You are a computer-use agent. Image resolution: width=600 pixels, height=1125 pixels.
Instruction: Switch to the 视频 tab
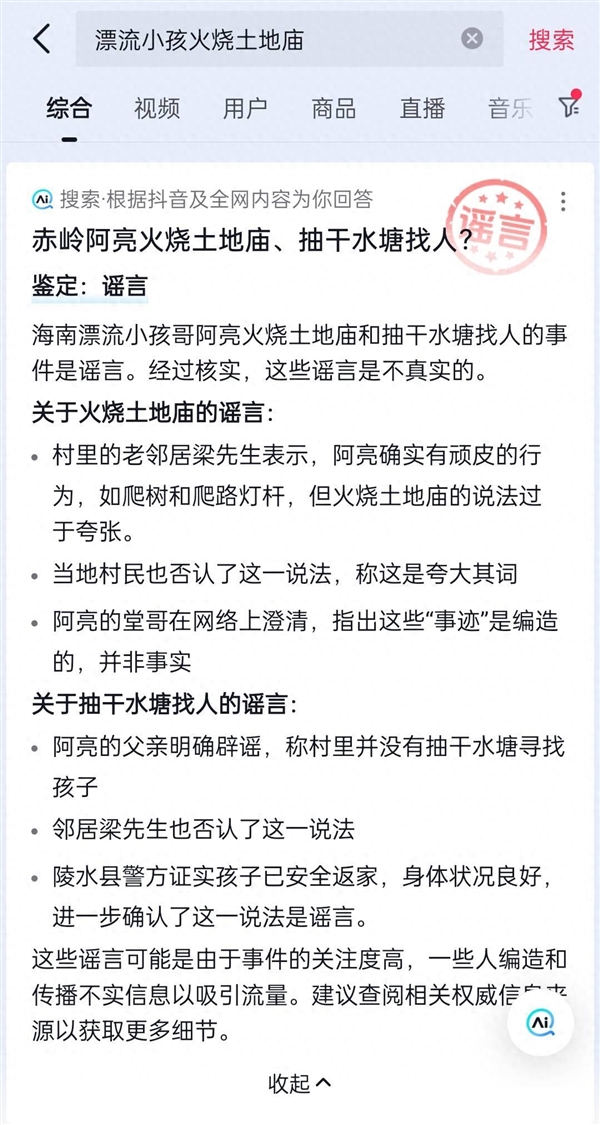157,108
